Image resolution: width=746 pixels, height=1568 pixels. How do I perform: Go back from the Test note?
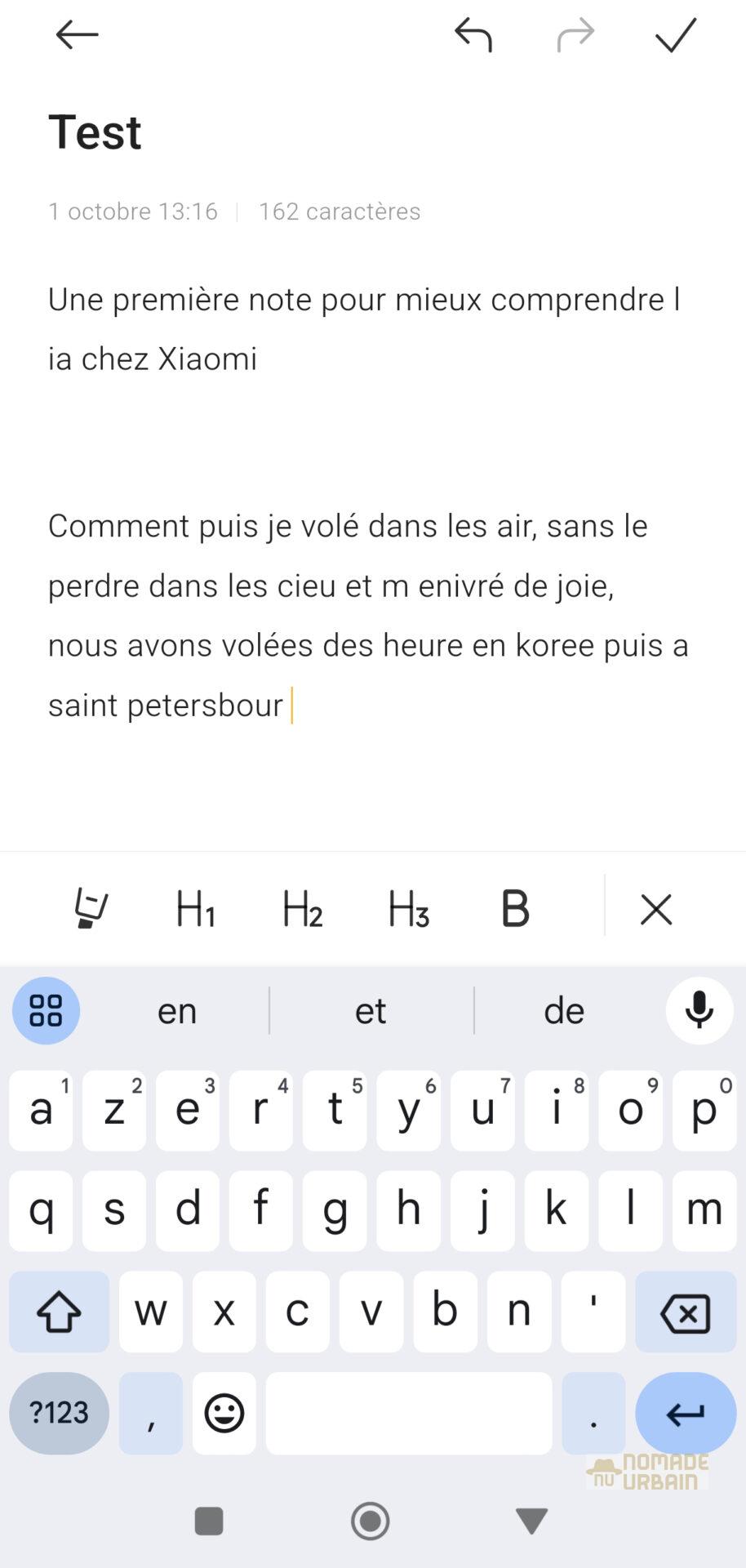[77, 35]
